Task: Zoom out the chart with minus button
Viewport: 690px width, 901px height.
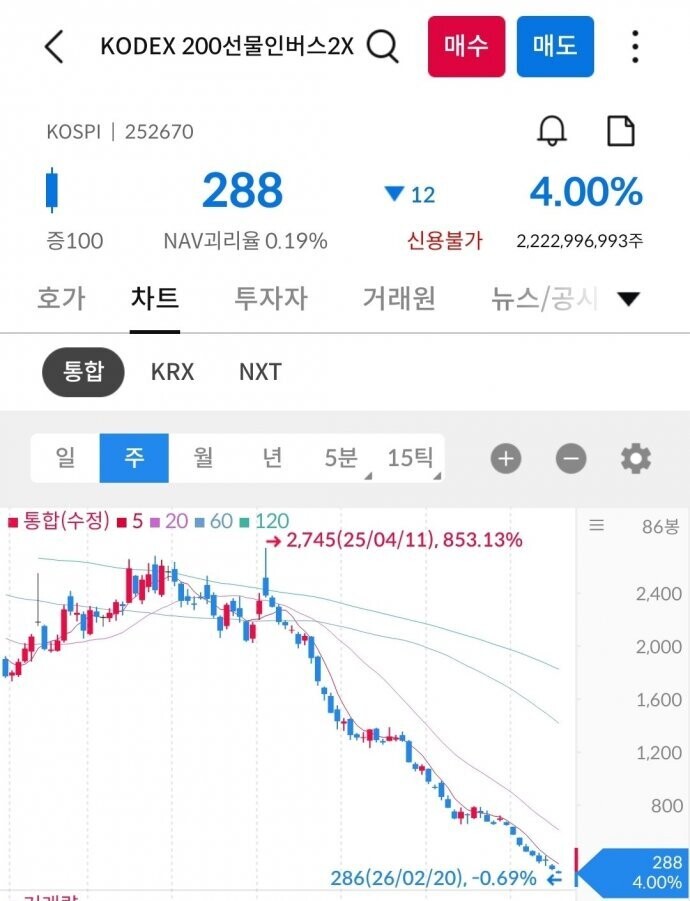Action: 571,459
